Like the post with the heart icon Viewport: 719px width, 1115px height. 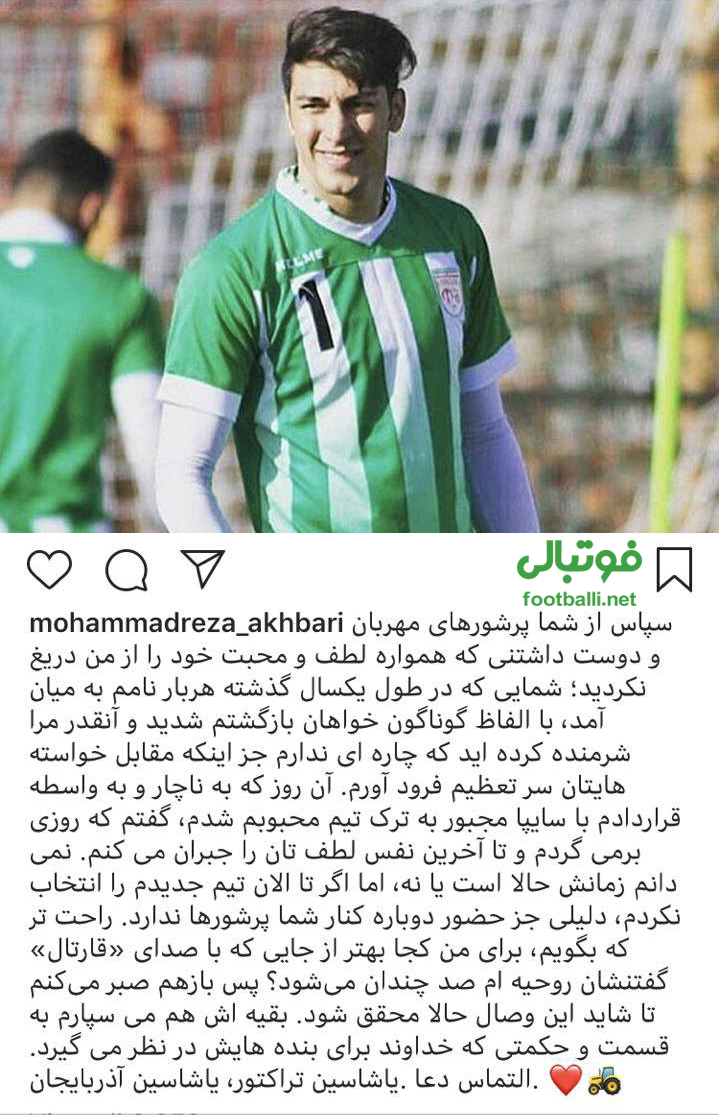(x=49, y=569)
